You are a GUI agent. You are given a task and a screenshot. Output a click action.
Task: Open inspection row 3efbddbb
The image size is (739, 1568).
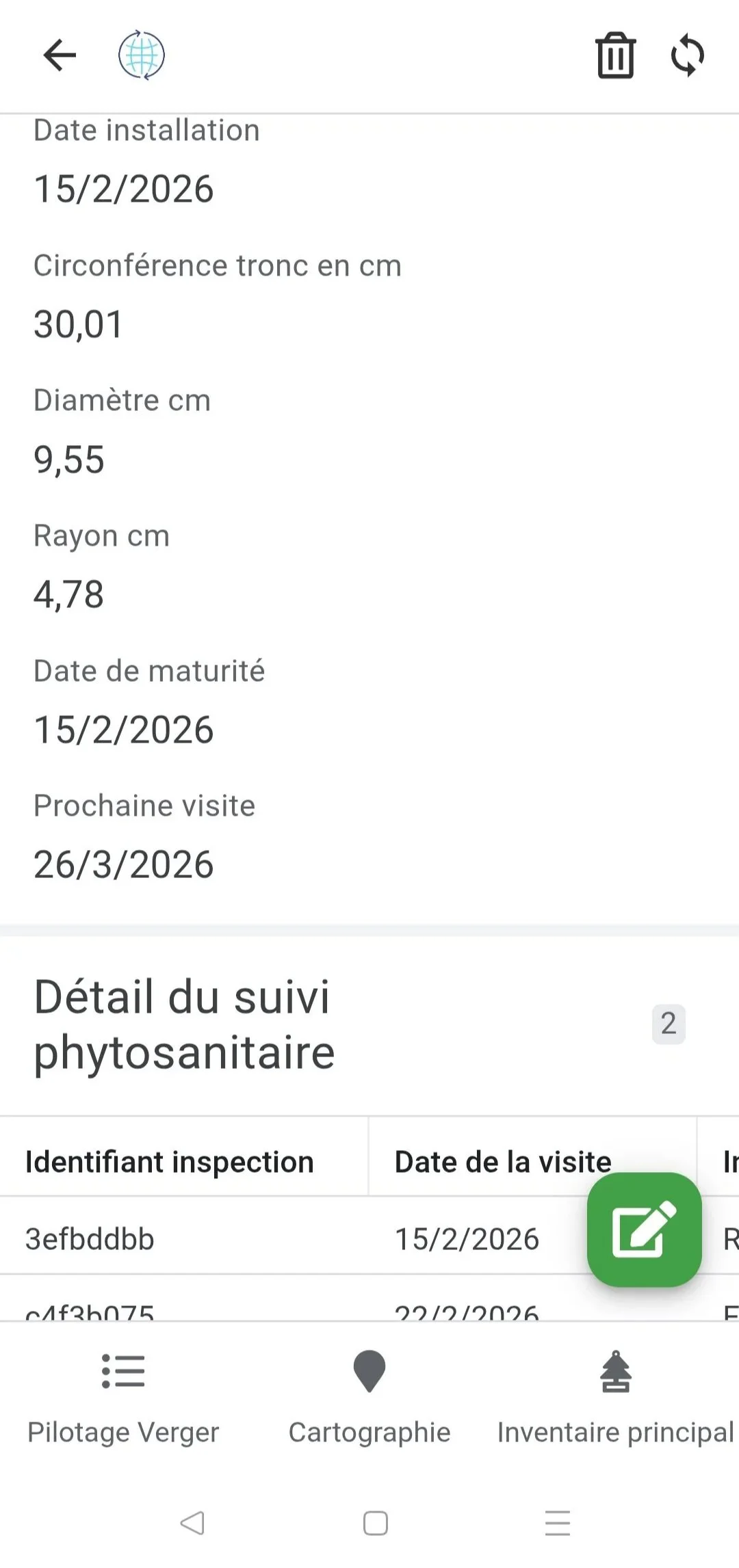pyautogui.click(x=90, y=1239)
